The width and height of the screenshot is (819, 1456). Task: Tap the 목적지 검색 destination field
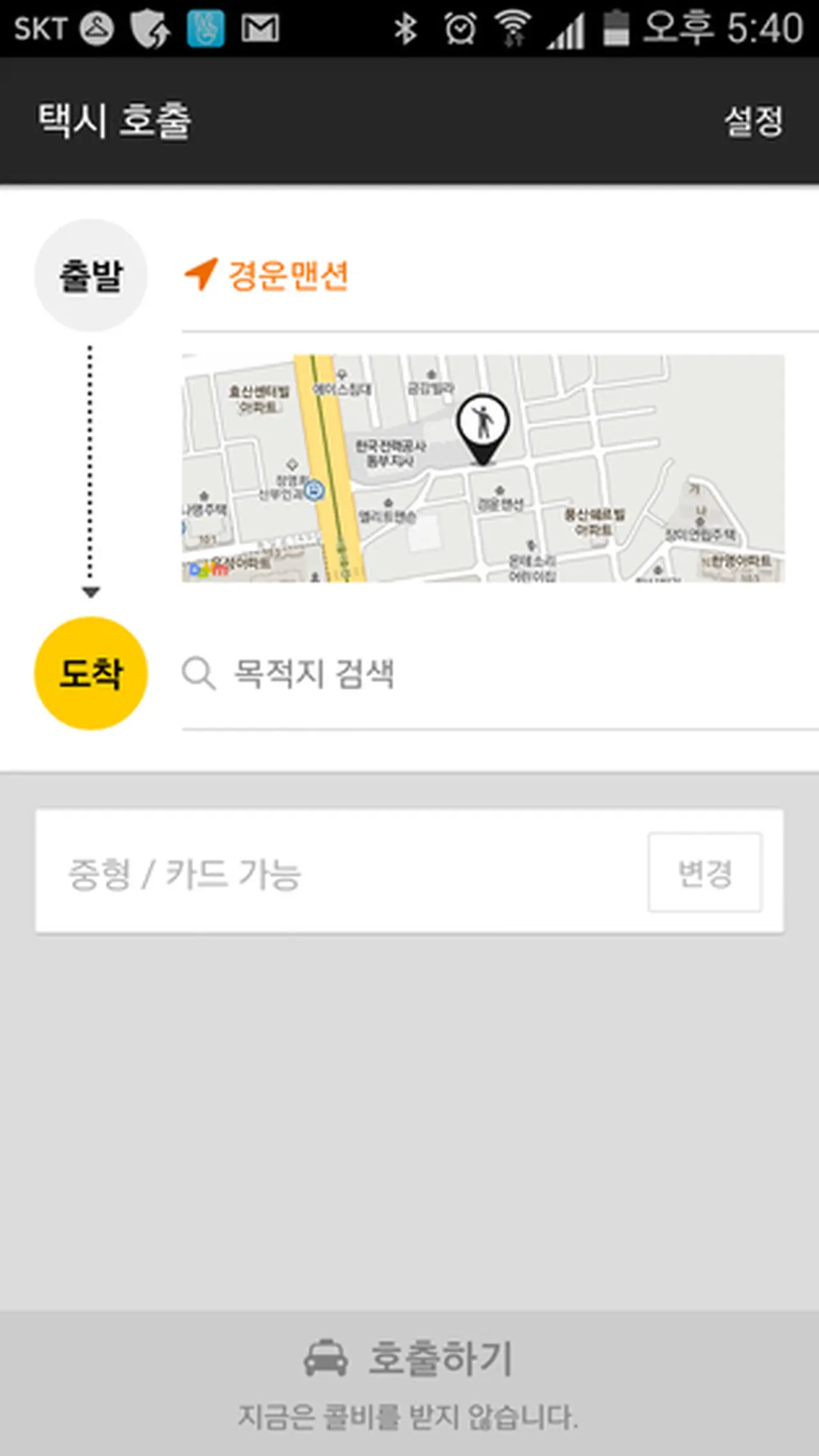[314, 674]
